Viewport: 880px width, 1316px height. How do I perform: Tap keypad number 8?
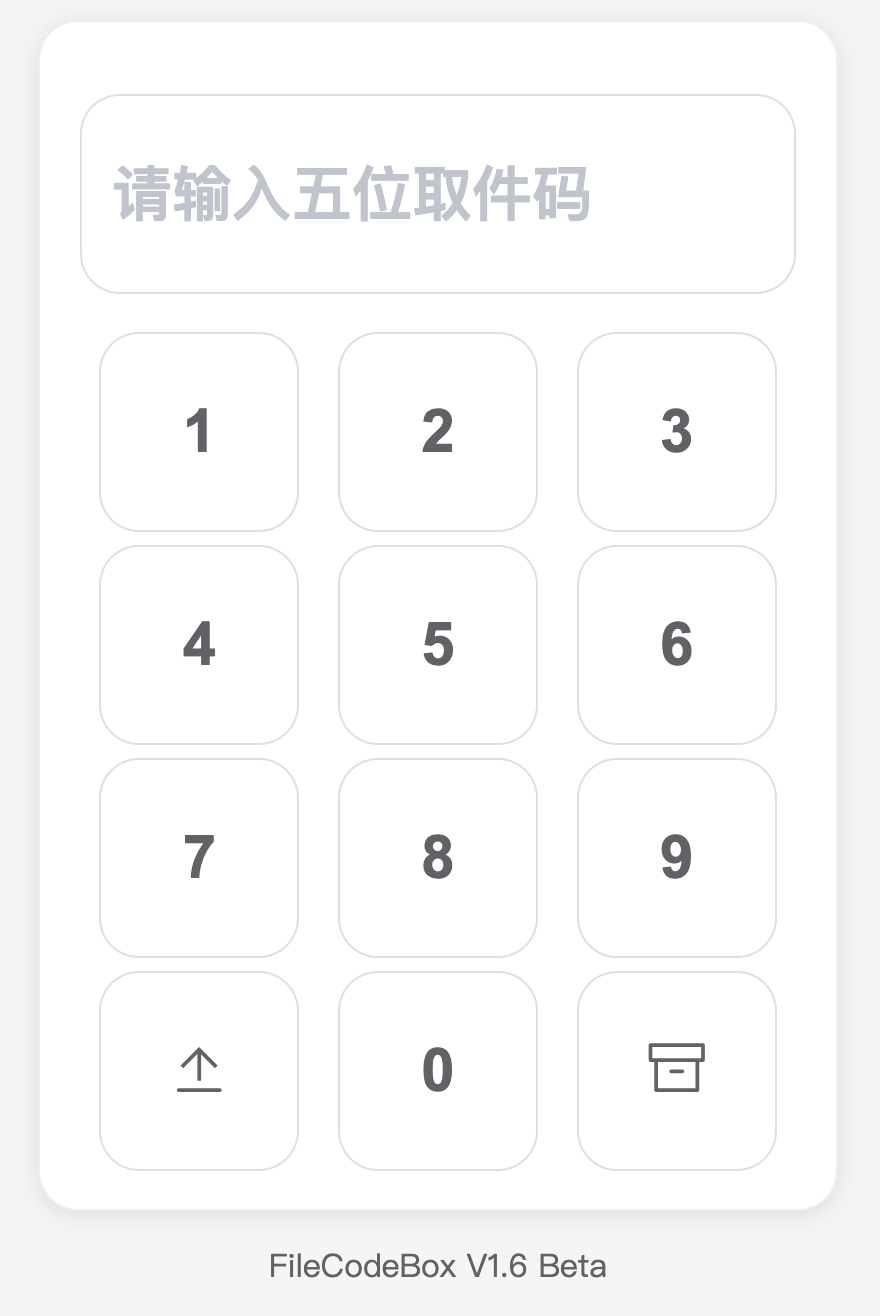438,858
